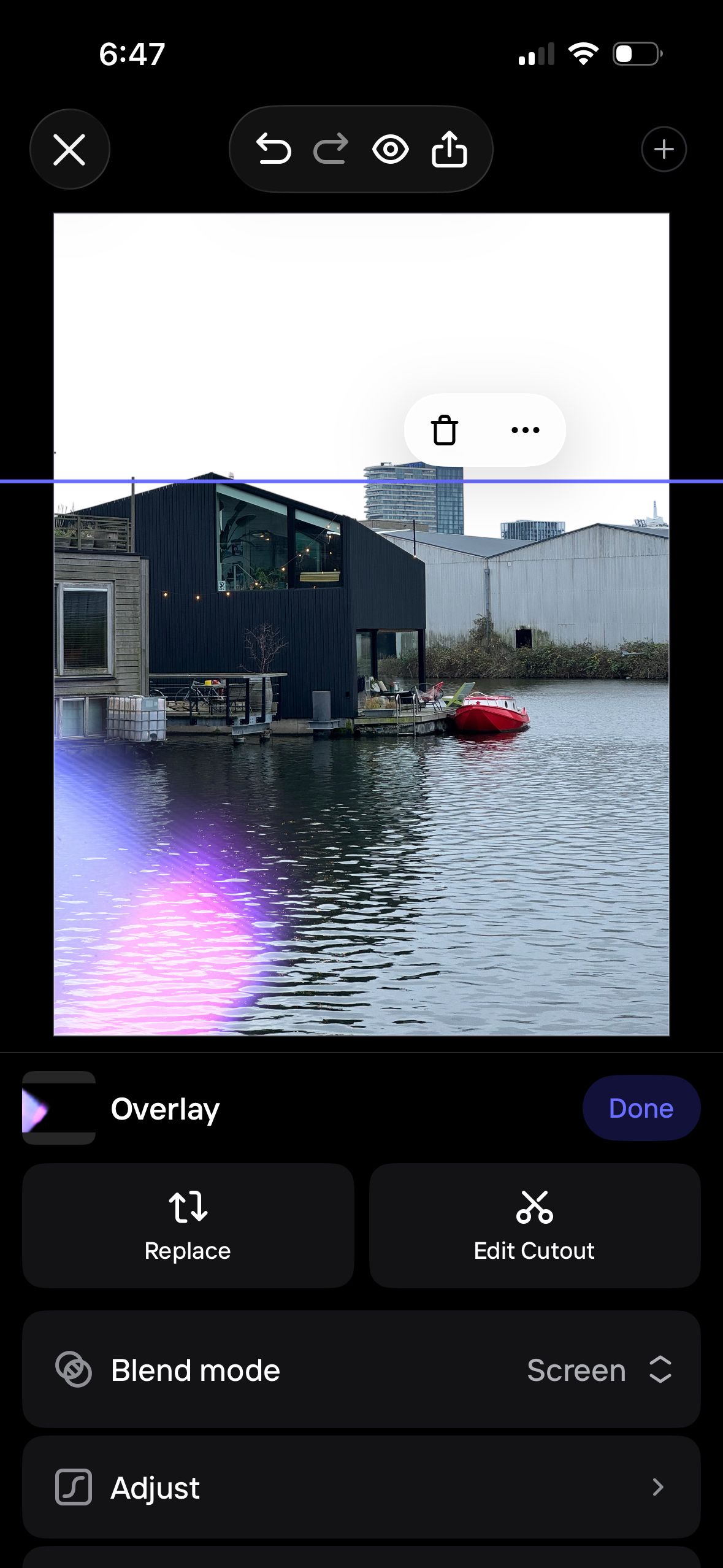Tap the blend mode up-down chevrons
This screenshot has width=723, height=1568.
coord(660,1370)
